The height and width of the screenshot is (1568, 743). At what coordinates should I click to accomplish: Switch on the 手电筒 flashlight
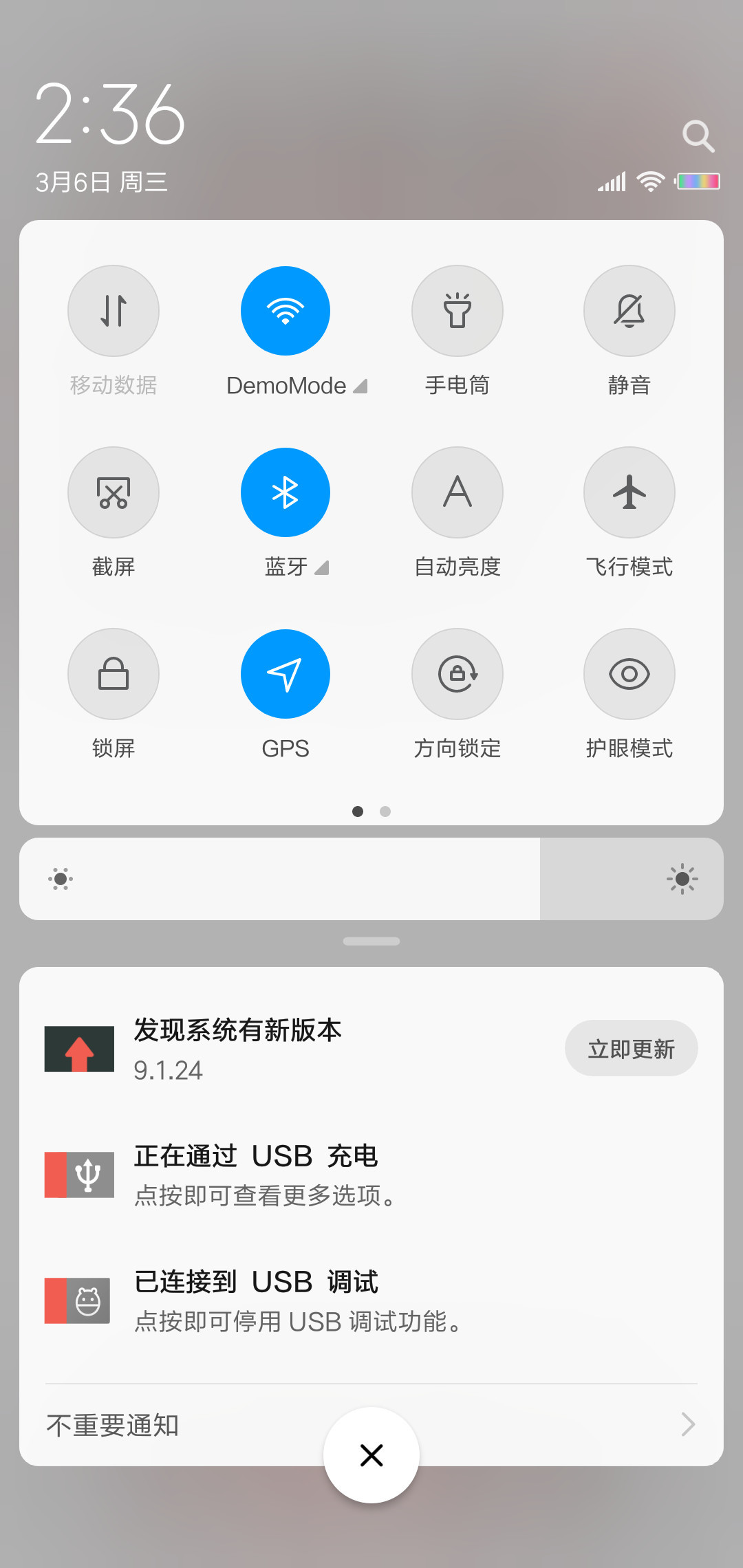click(x=457, y=311)
